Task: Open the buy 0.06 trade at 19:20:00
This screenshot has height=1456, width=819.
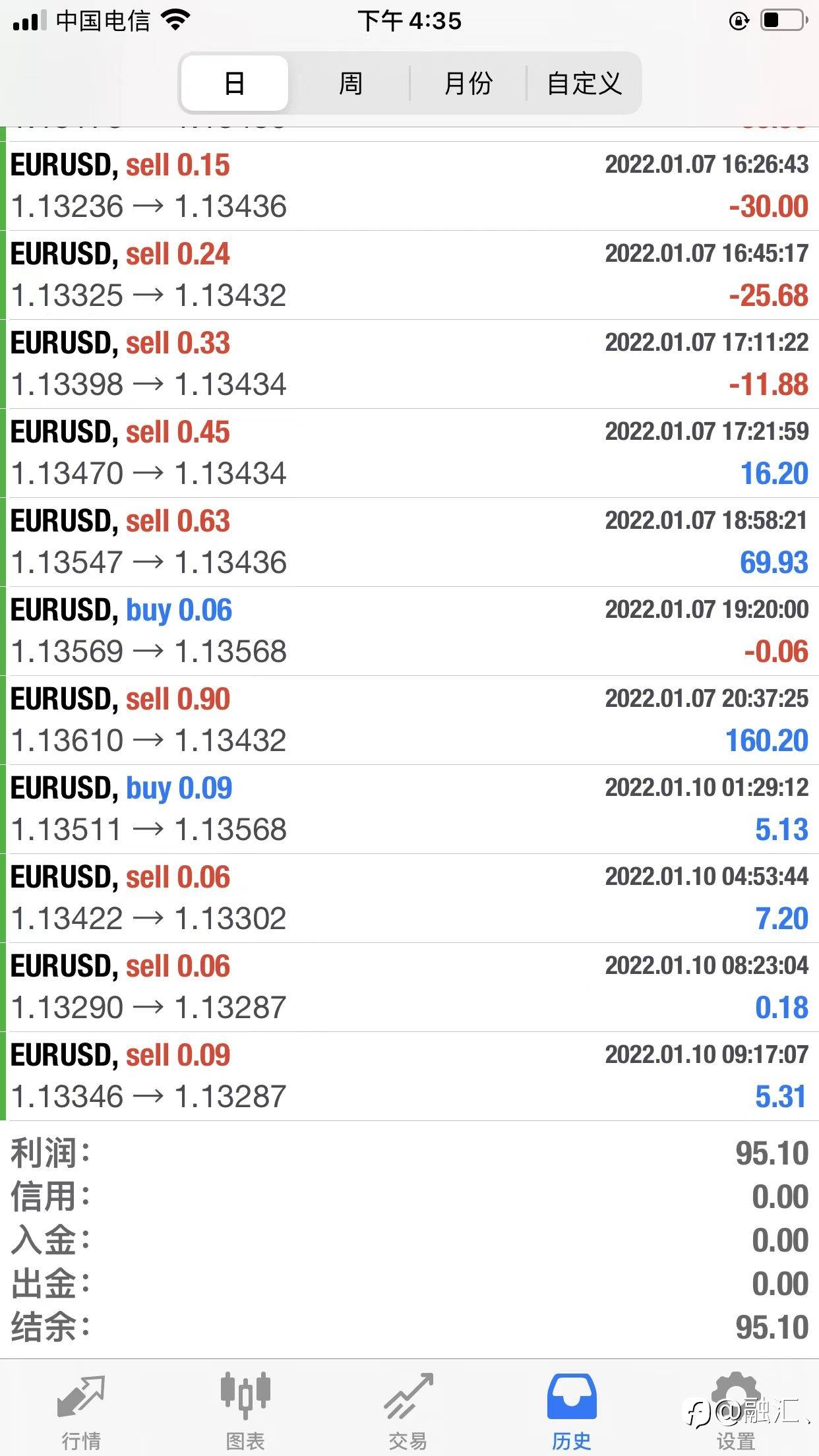Action: tap(409, 631)
